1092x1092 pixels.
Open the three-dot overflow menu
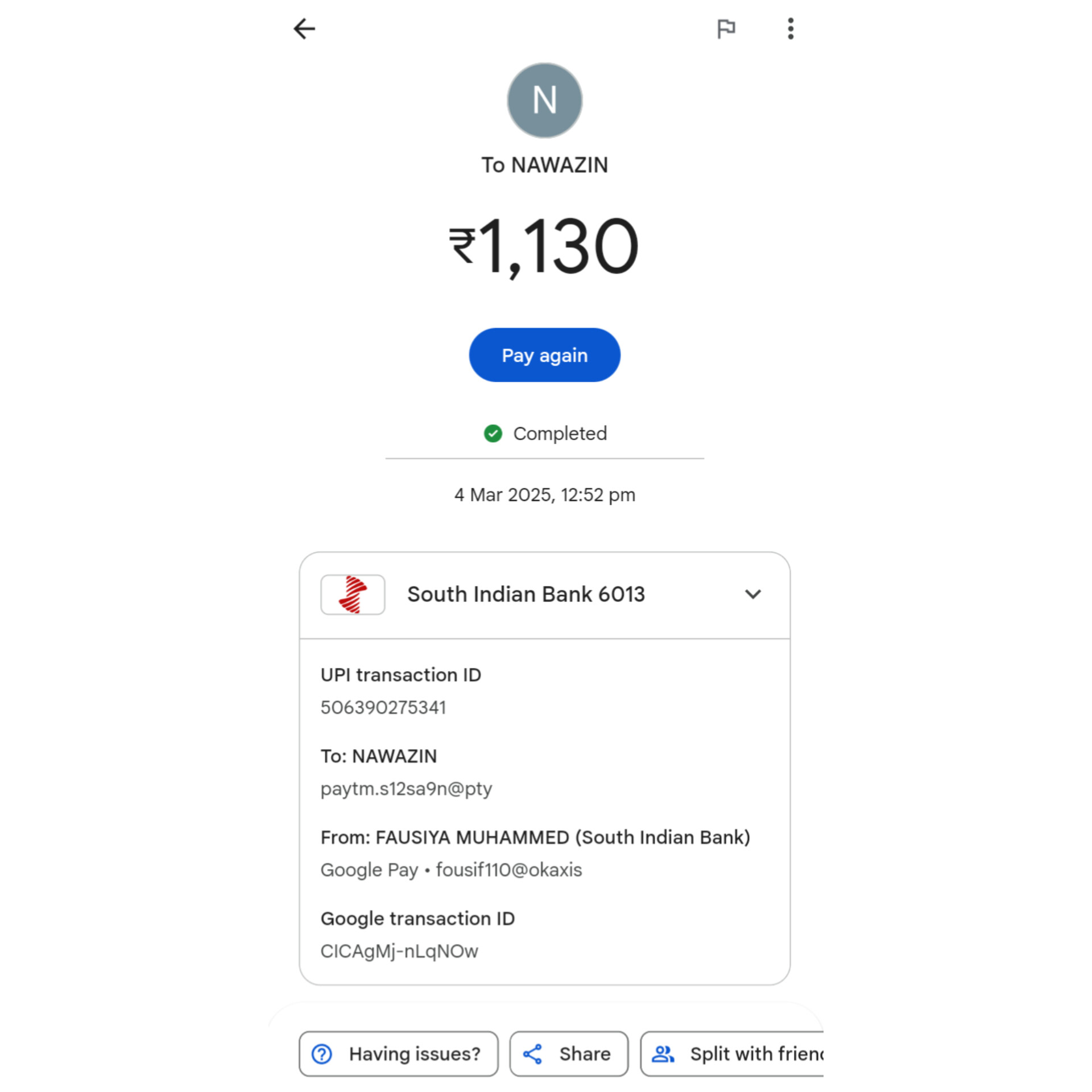(791, 28)
